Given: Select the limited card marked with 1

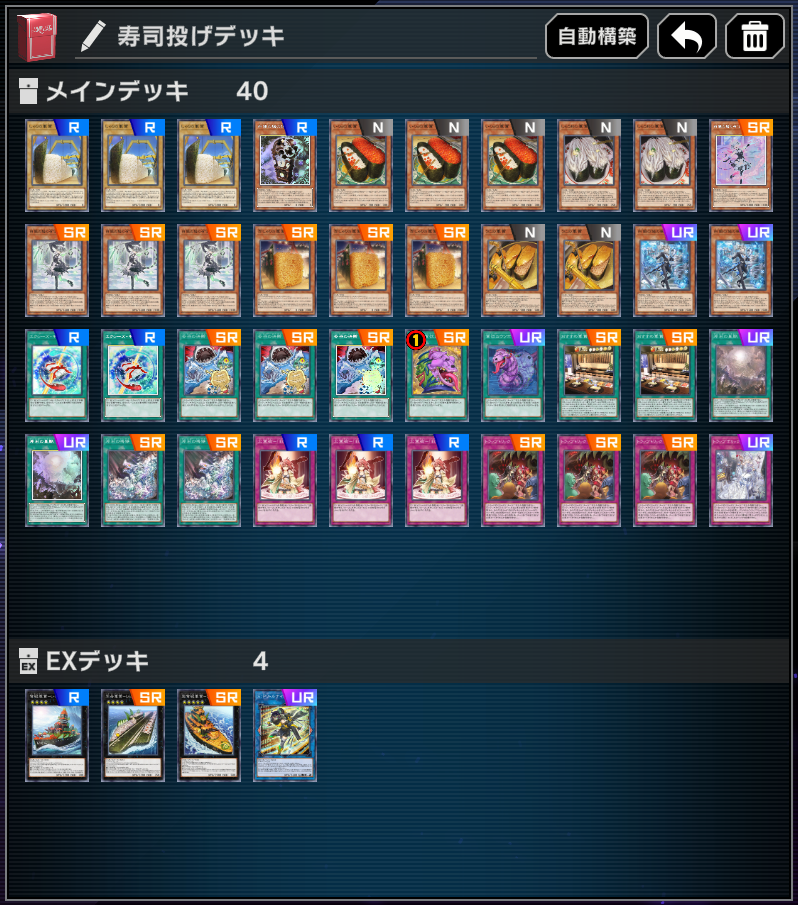Looking at the screenshot, I should [x=437, y=375].
